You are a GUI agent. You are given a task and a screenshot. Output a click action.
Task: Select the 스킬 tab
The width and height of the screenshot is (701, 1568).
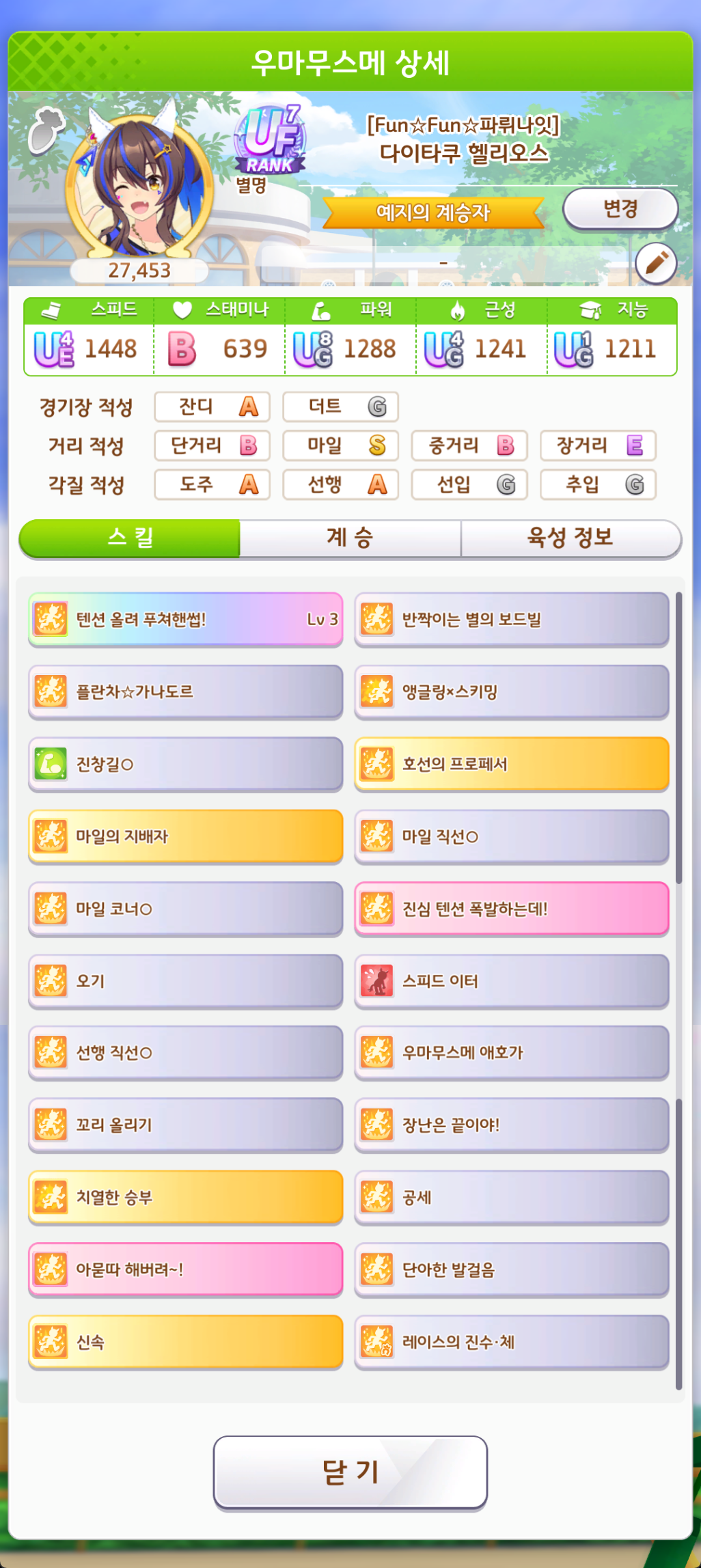point(130,538)
